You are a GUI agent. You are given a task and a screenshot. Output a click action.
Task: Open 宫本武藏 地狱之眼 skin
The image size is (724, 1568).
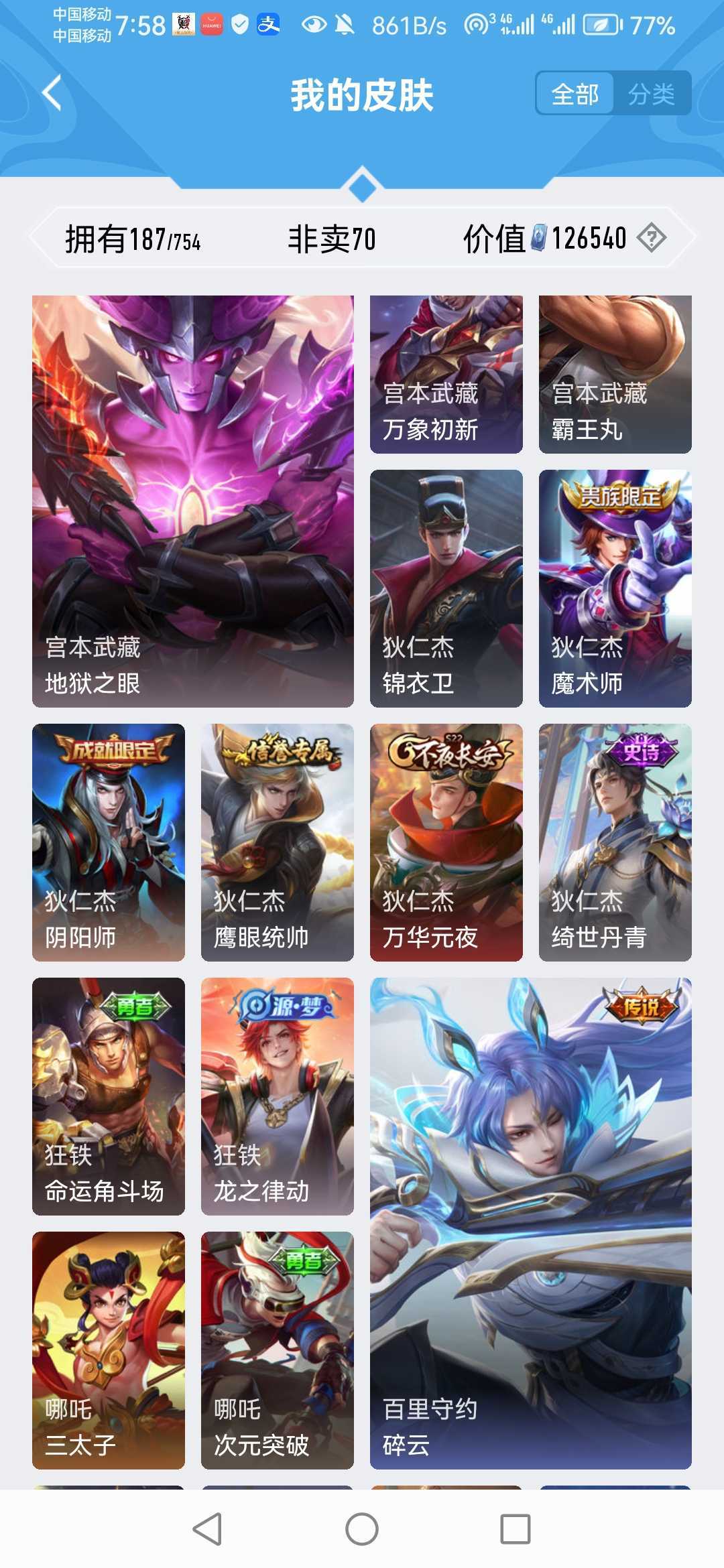(x=193, y=501)
